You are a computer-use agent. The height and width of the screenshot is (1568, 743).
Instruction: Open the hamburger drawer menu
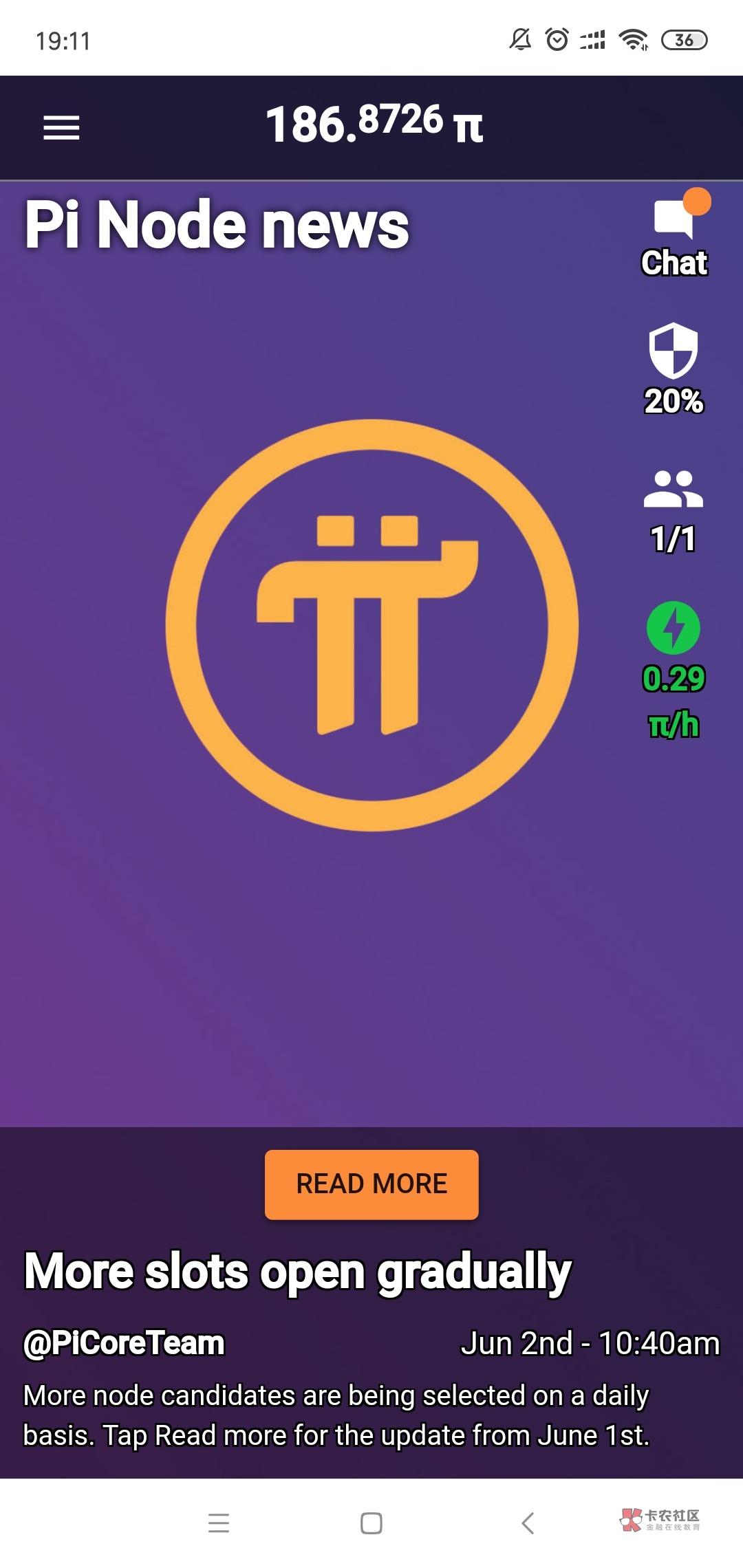click(61, 127)
